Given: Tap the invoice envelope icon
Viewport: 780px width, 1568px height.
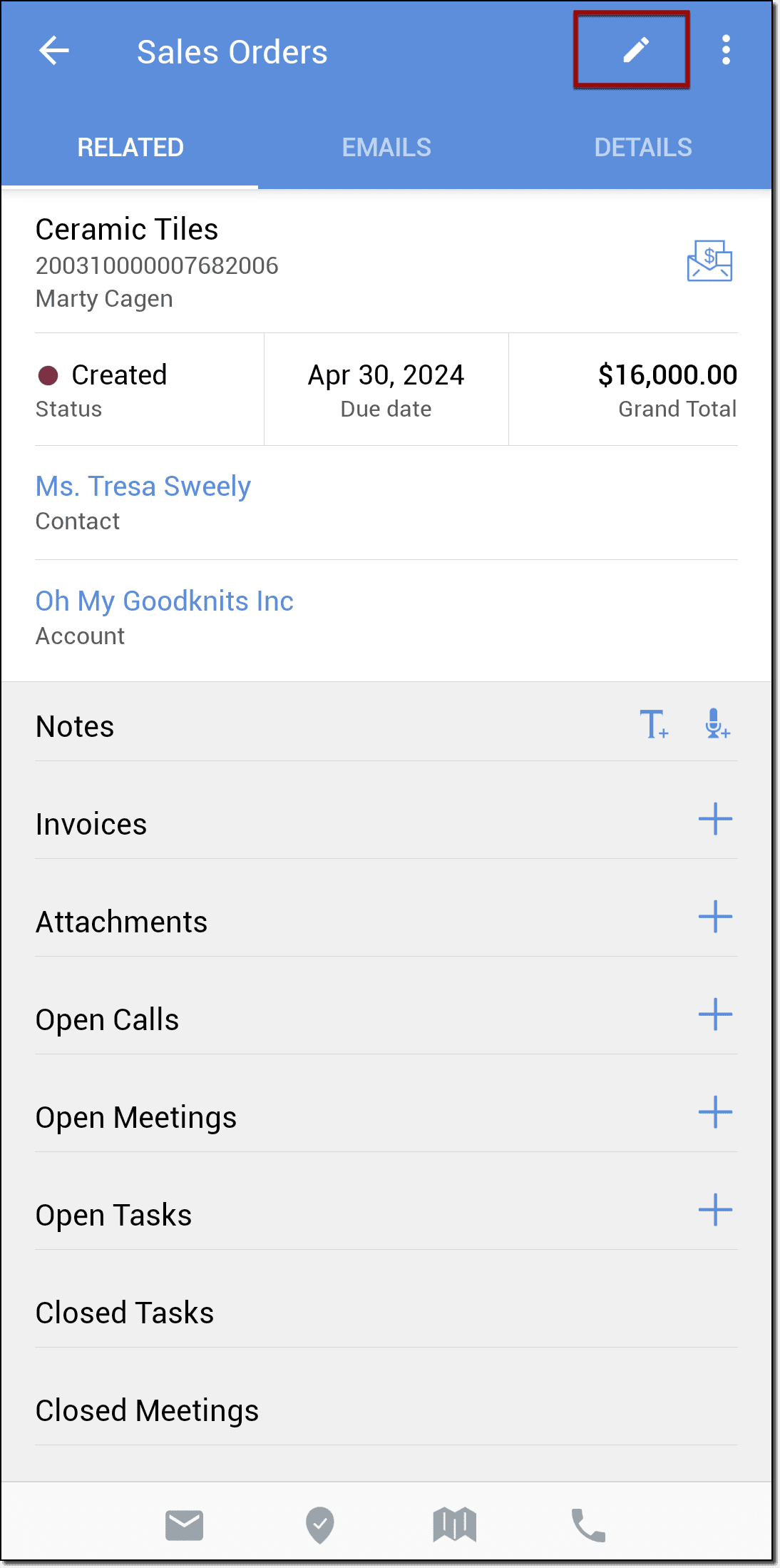Looking at the screenshot, I should (709, 261).
